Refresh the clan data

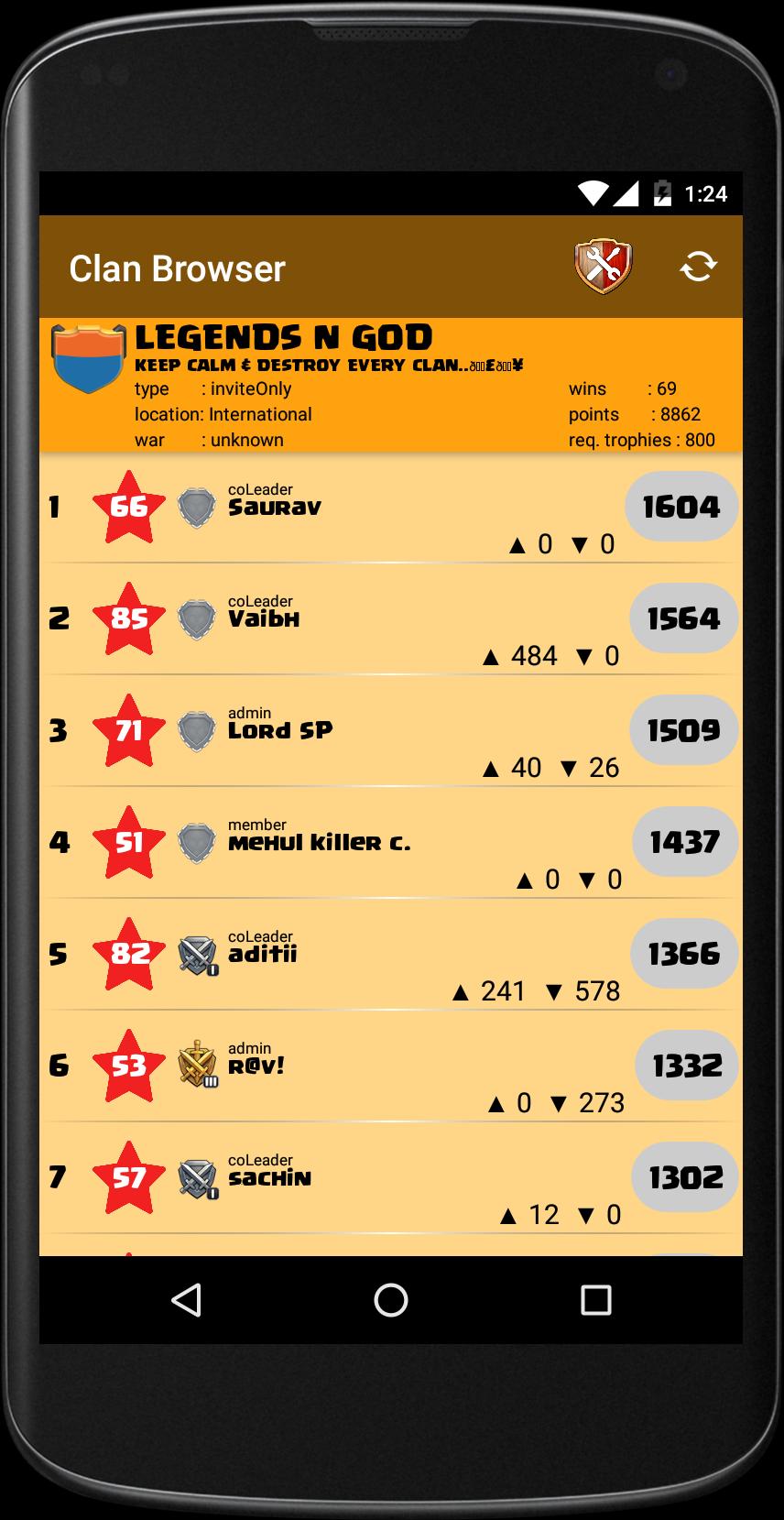click(698, 267)
